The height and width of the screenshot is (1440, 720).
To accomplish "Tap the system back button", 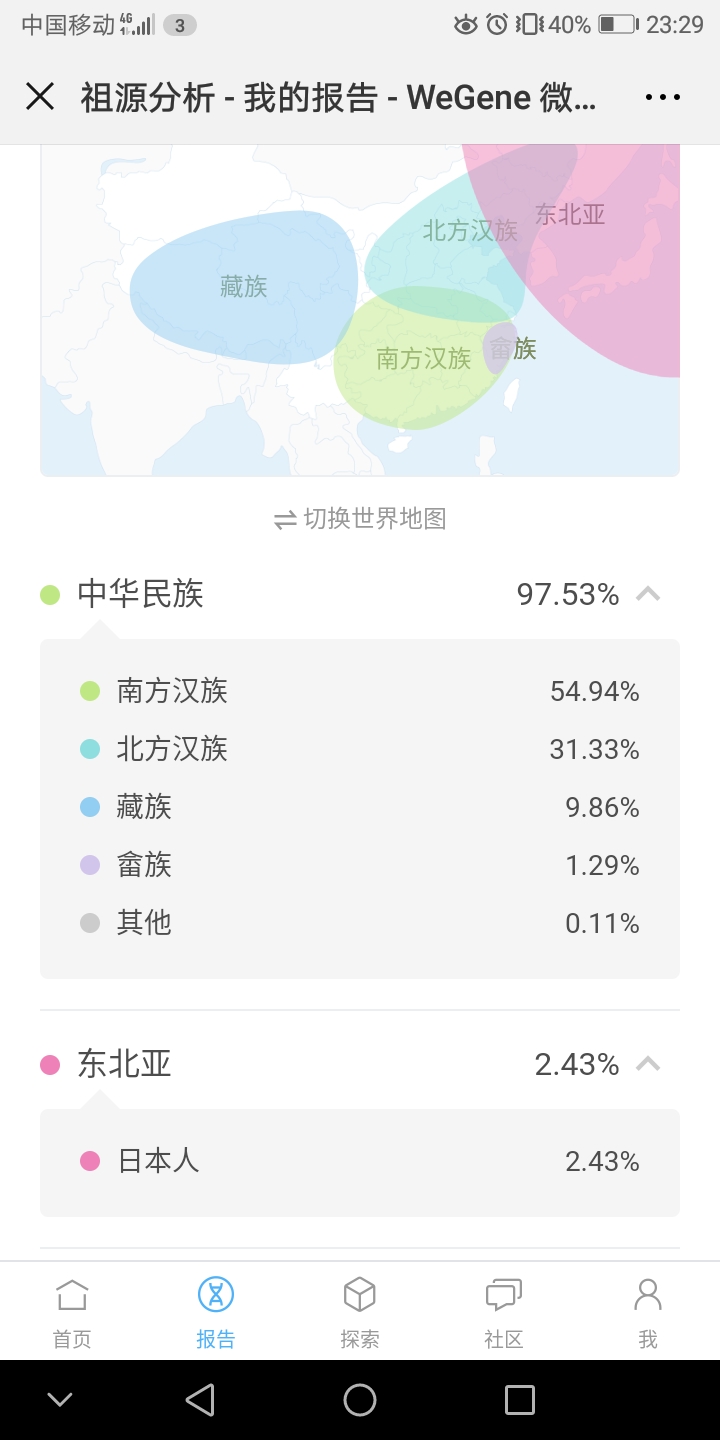I will tap(201, 1400).
